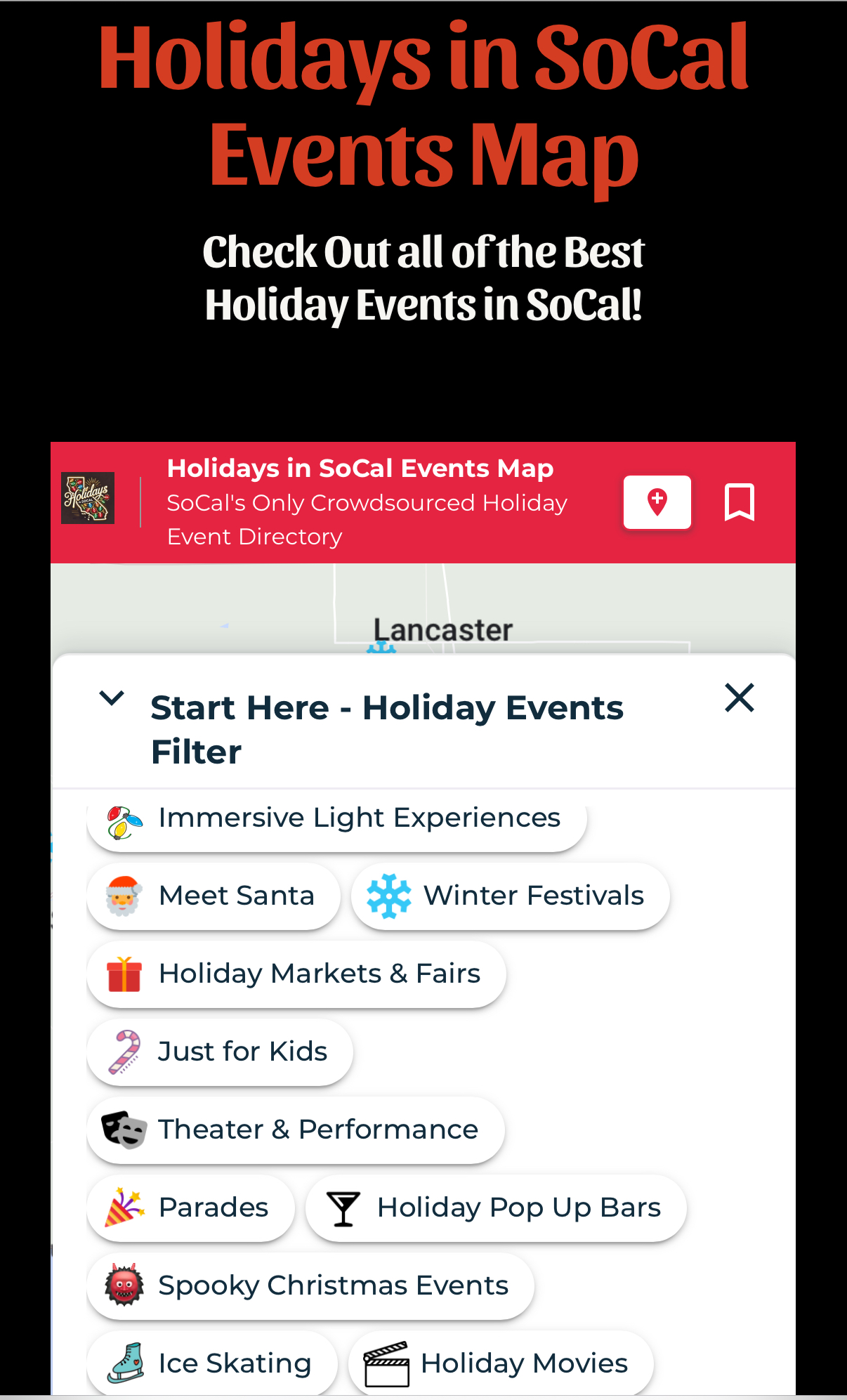
Task: Close the Holiday Events Filter panel
Action: [x=739, y=698]
